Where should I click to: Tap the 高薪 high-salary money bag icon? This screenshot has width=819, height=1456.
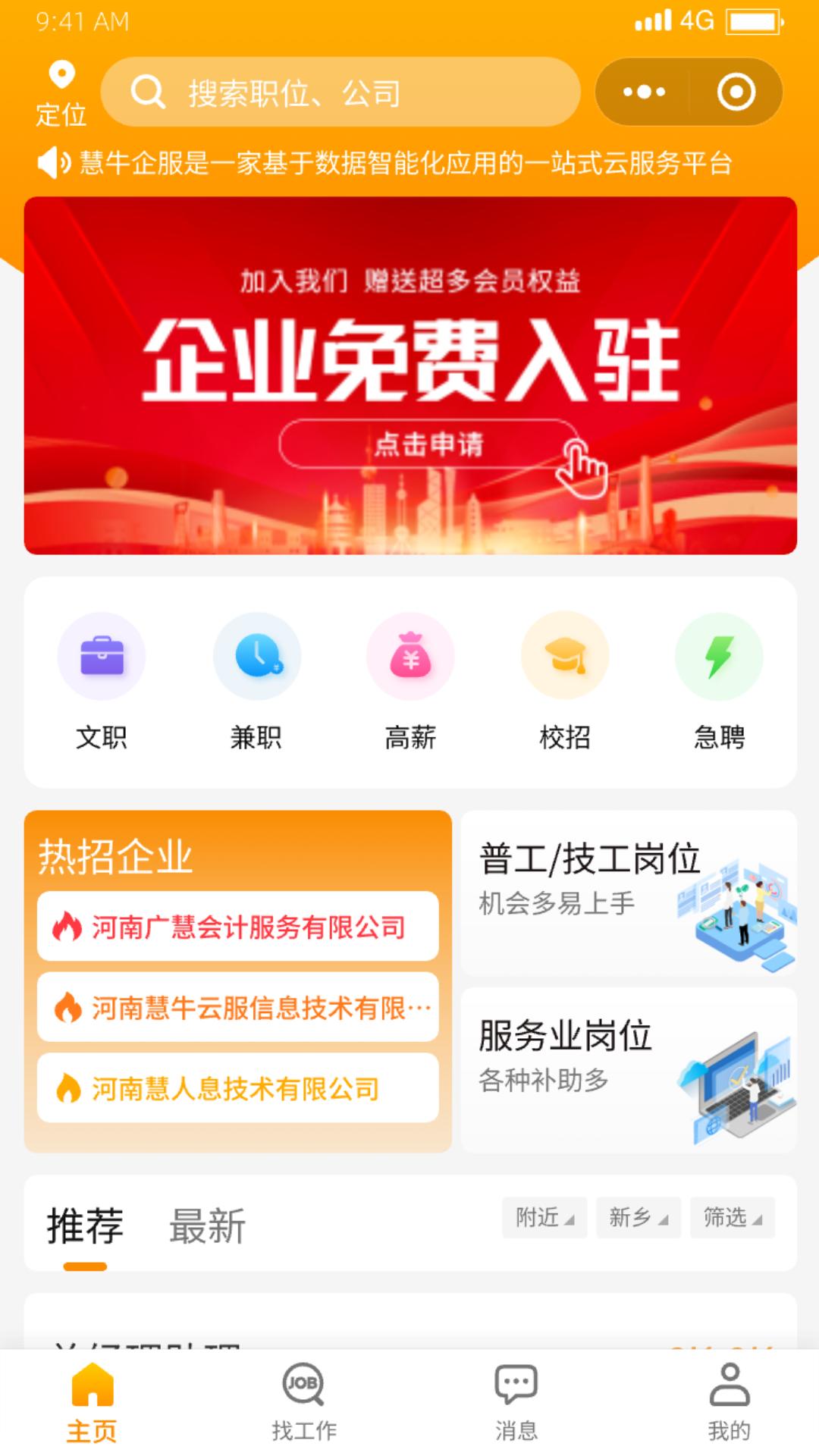point(409,656)
